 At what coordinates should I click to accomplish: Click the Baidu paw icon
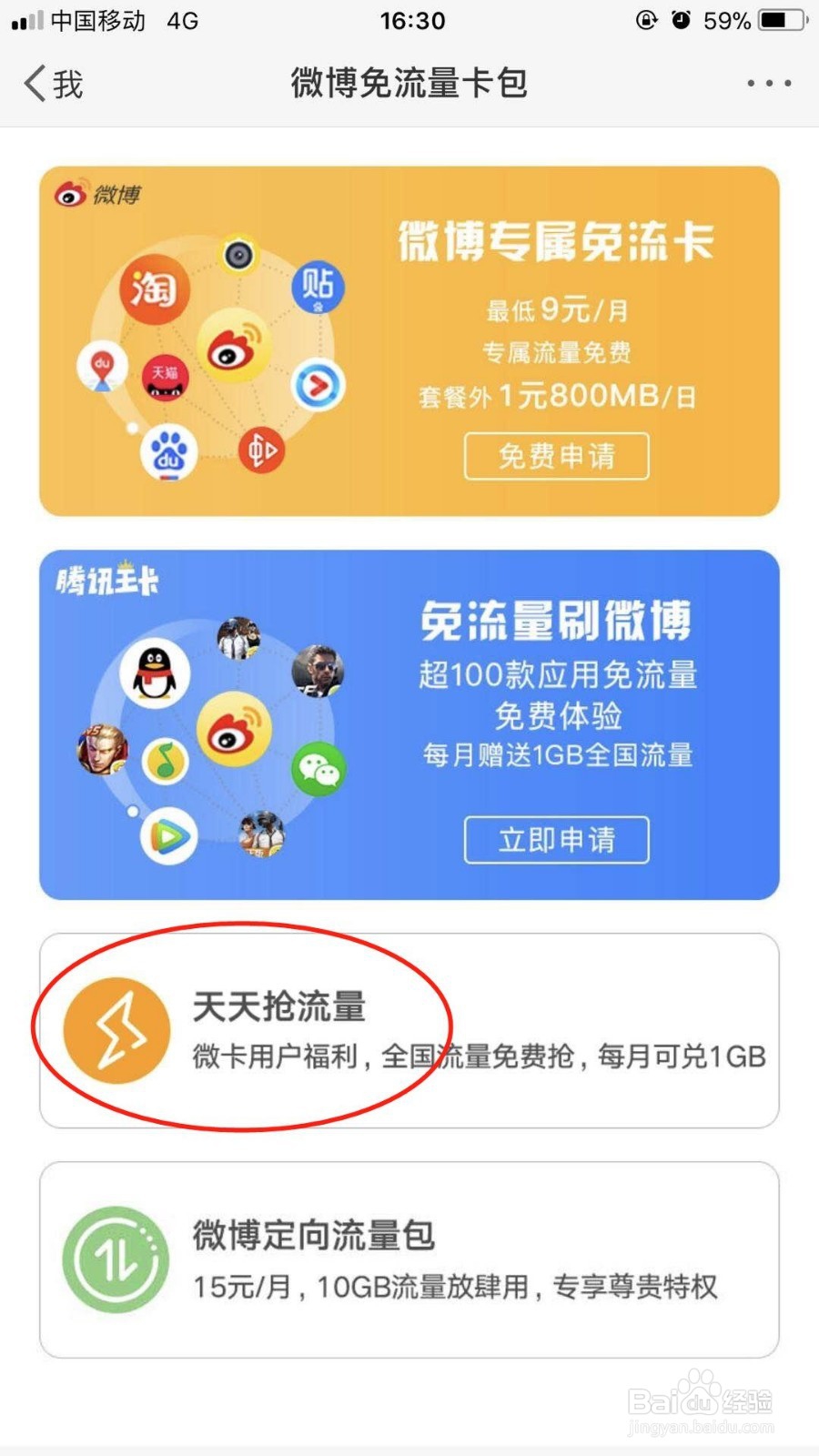(x=167, y=448)
